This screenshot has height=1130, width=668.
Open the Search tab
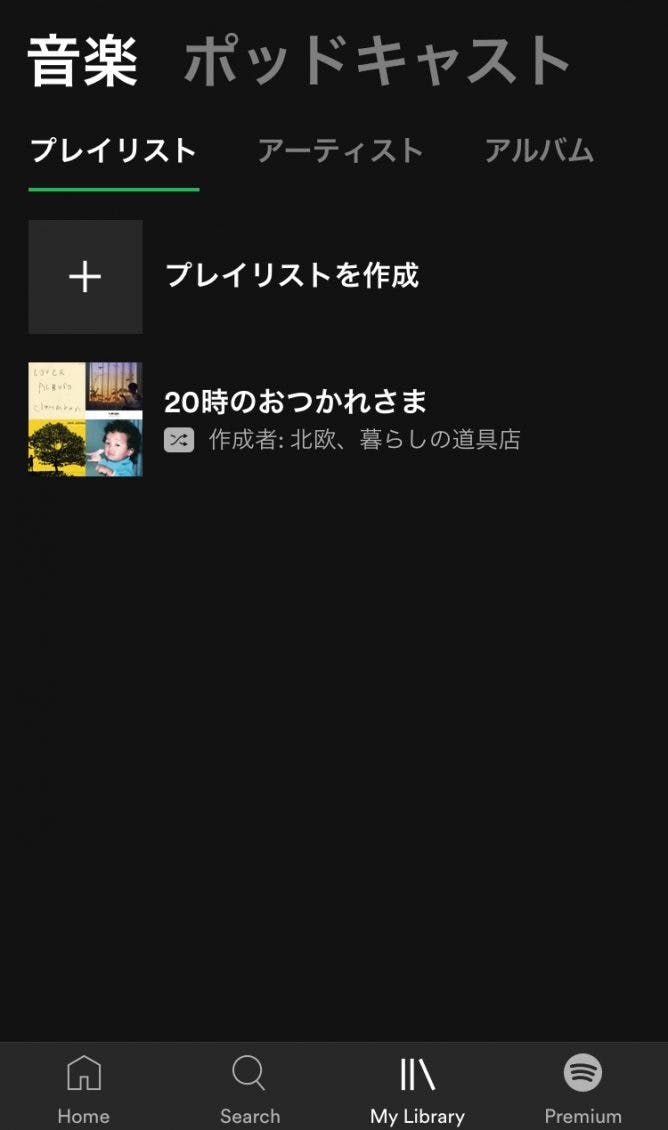249,1089
